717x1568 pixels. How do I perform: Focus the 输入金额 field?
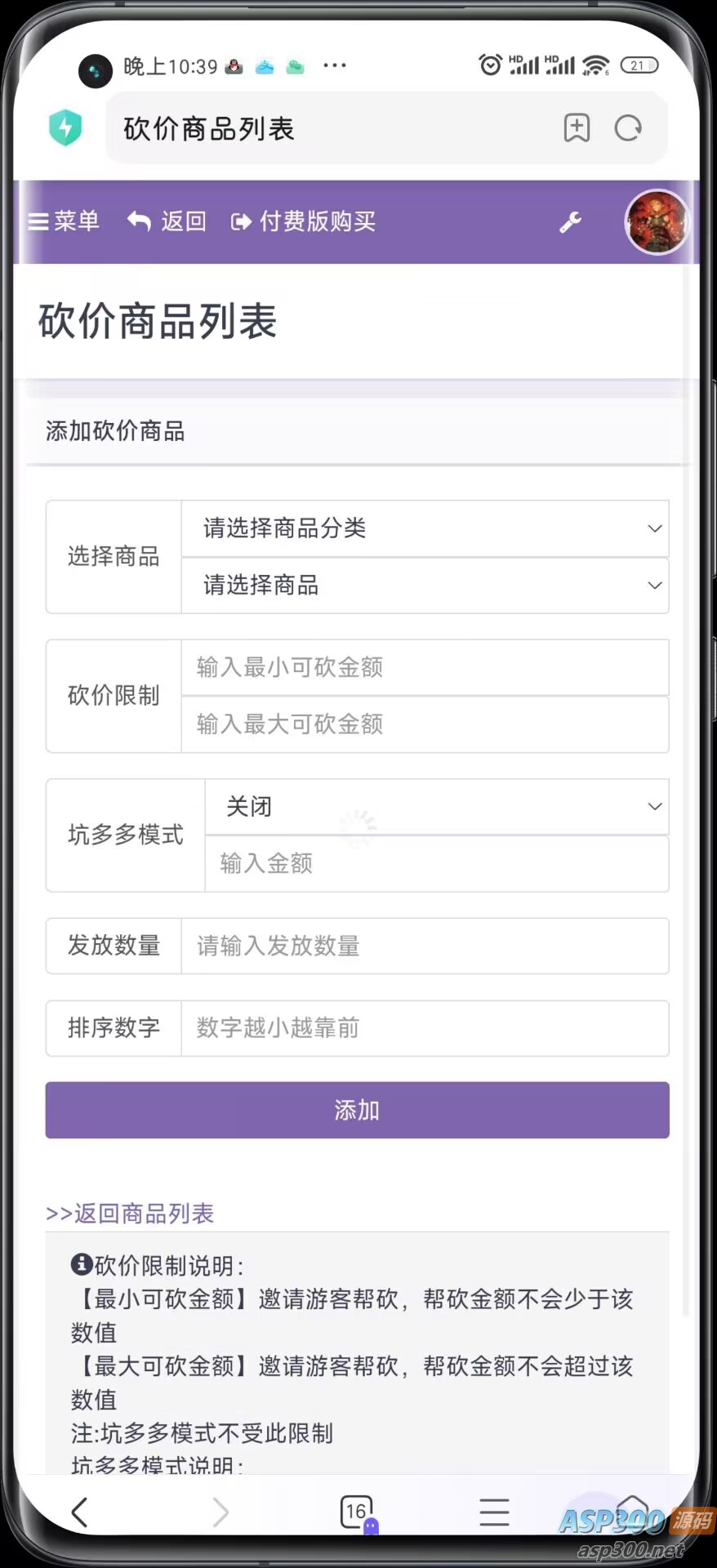click(x=437, y=863)
